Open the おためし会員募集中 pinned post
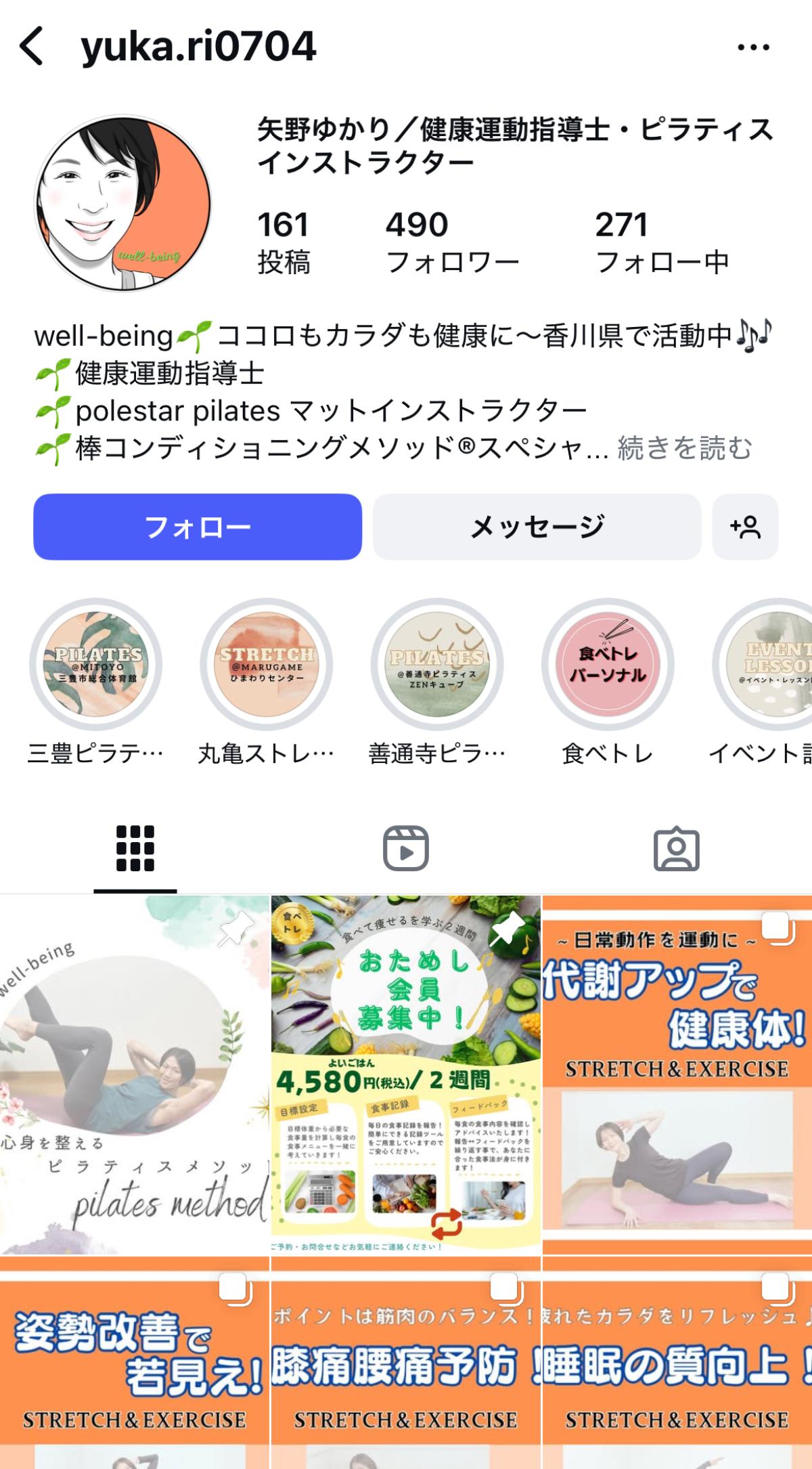The height and width of the screenshot is (1469, 812). pyautogui.click(x=406, y=1075)
